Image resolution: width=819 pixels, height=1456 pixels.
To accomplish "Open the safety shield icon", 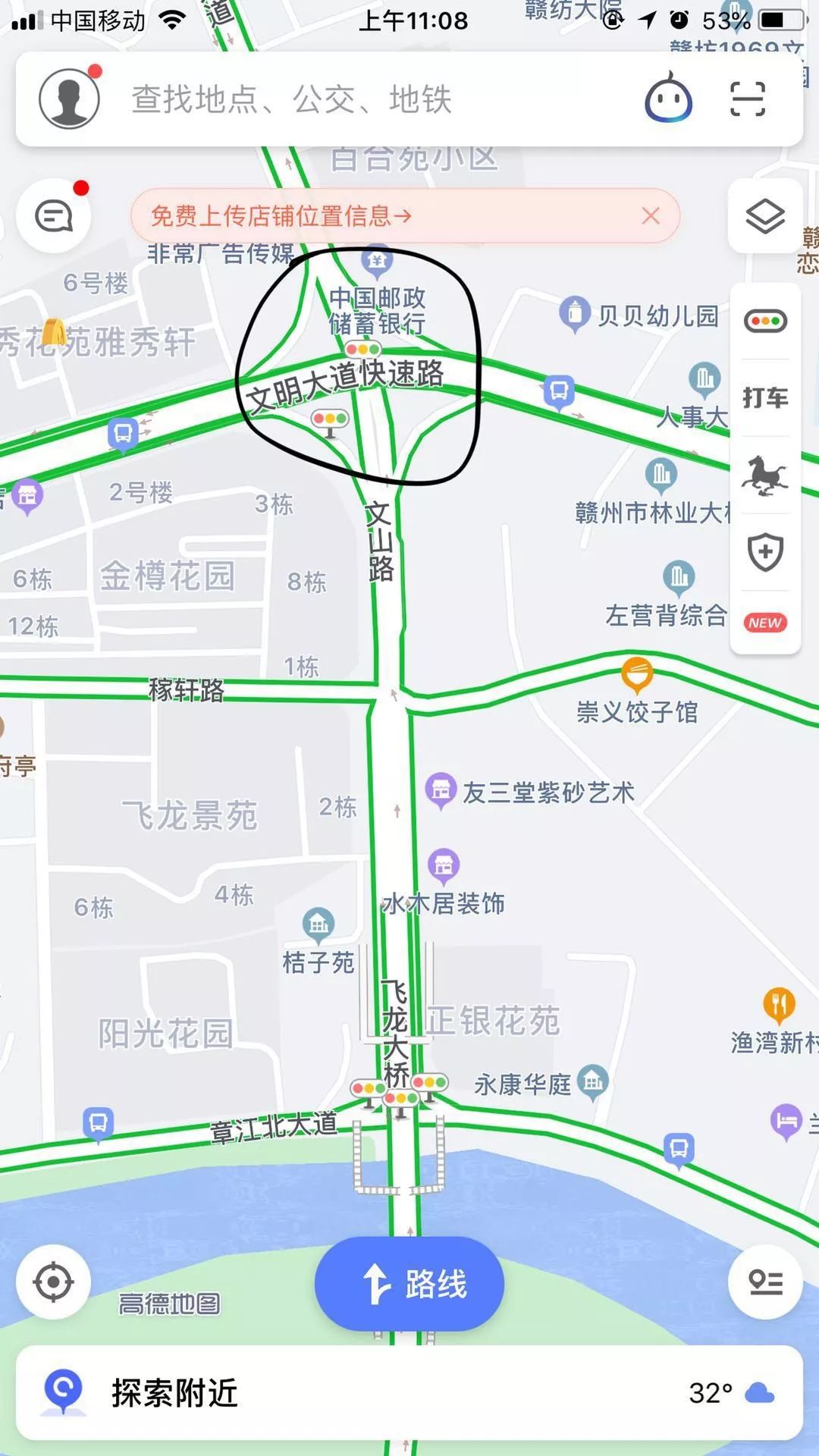I will [x=765, y=551].
